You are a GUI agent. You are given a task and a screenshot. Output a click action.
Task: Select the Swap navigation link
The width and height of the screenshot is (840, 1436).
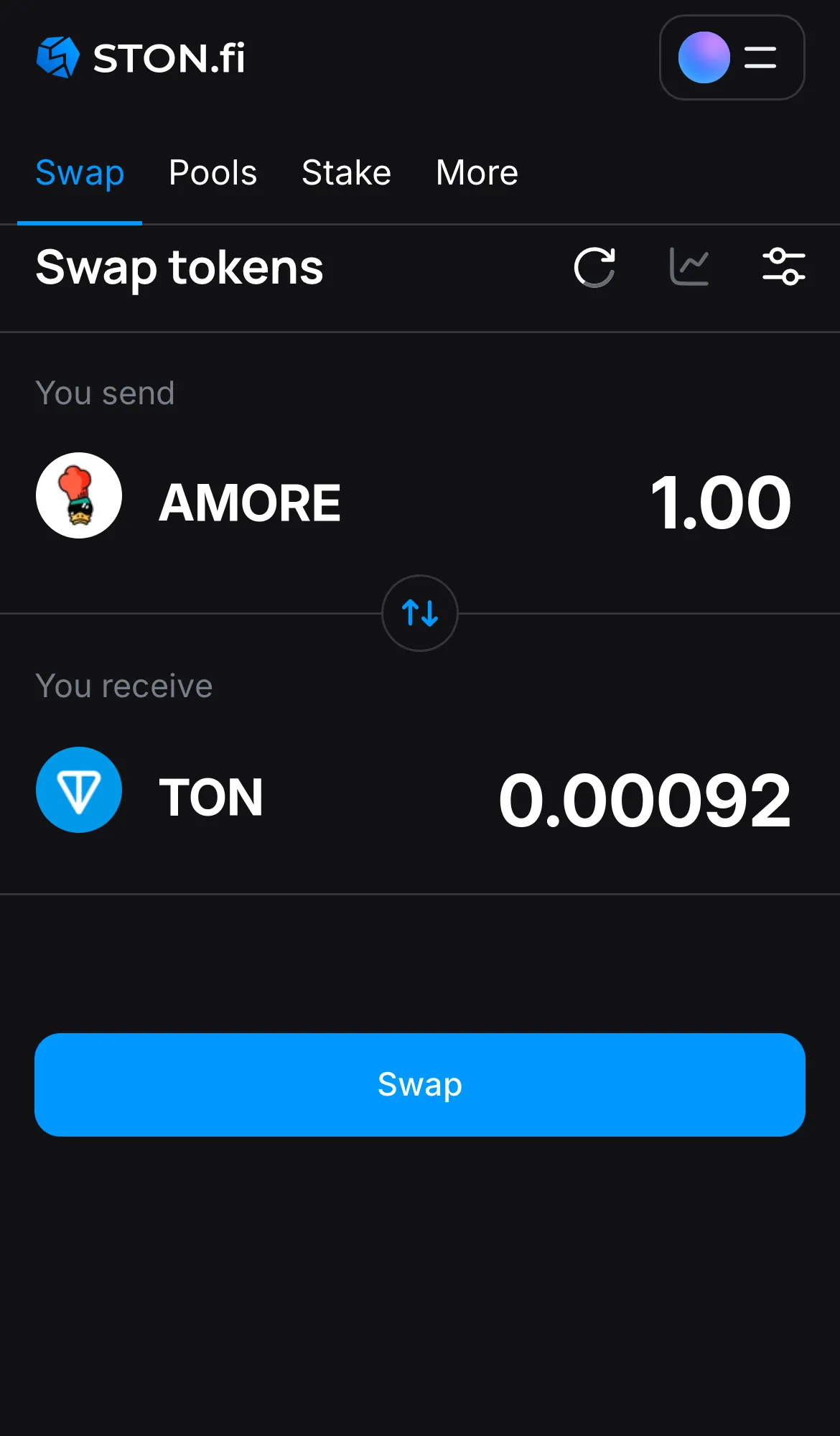80,172
